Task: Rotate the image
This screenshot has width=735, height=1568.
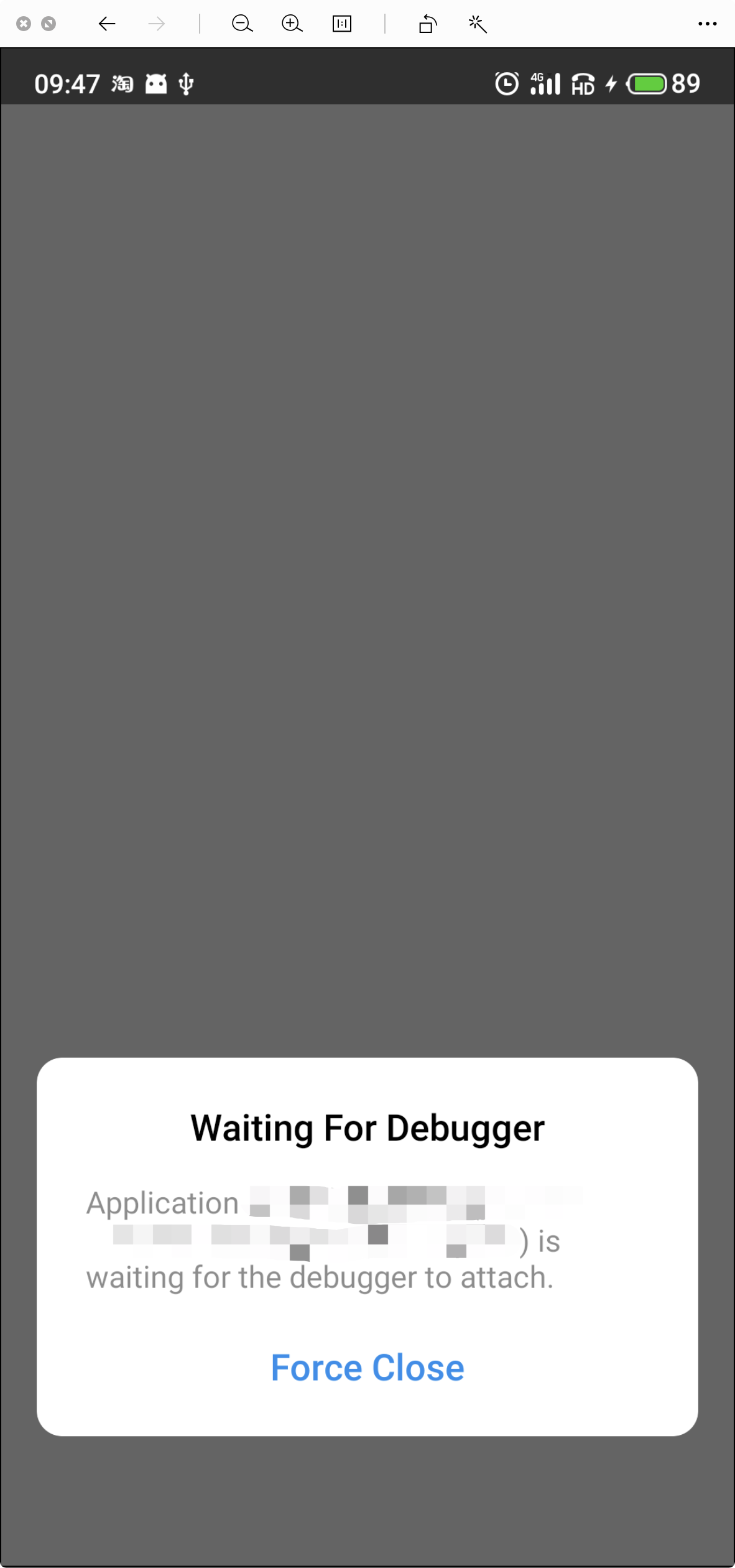Action: 428,24
